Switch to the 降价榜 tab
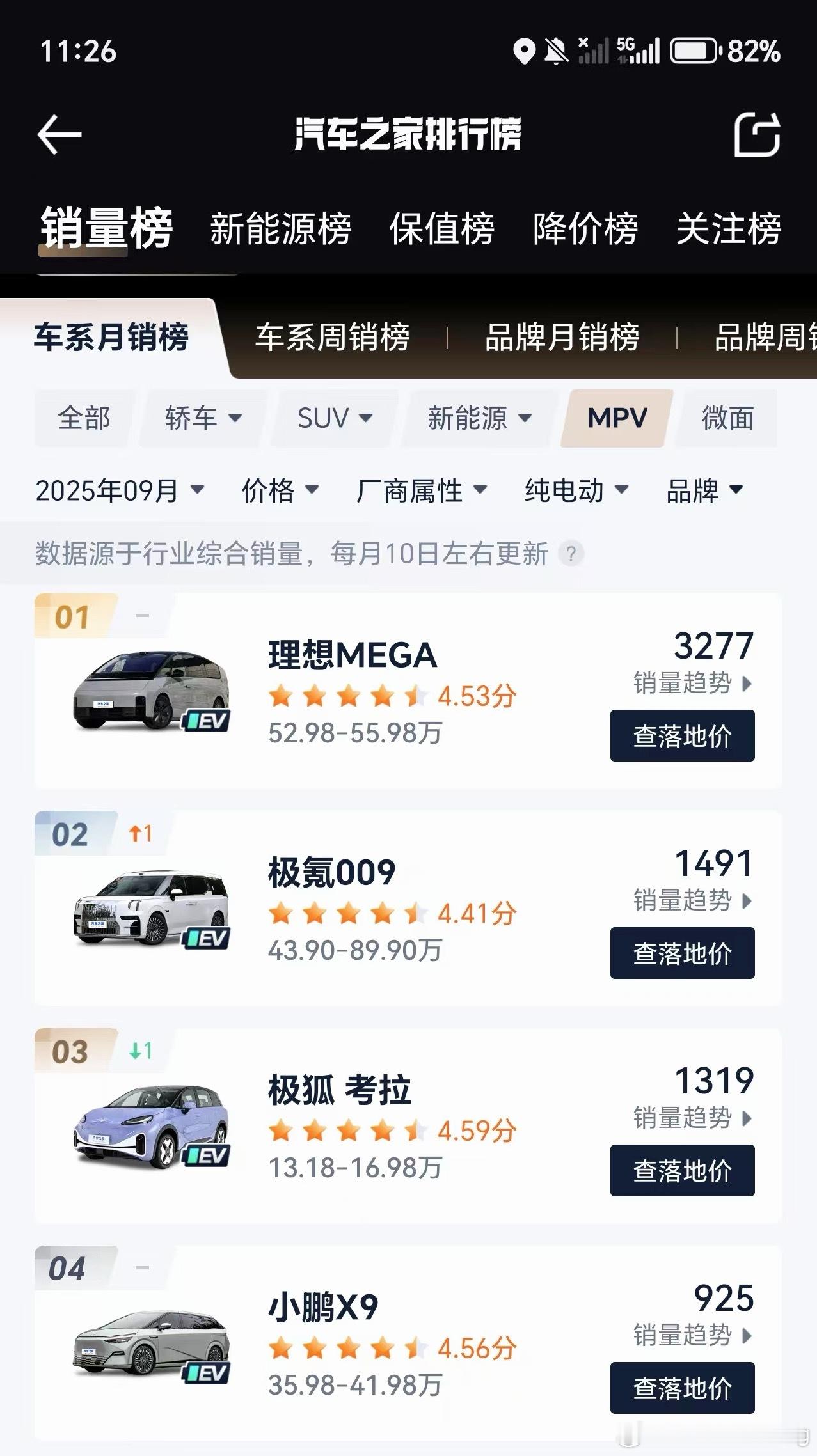 point(585,228)
